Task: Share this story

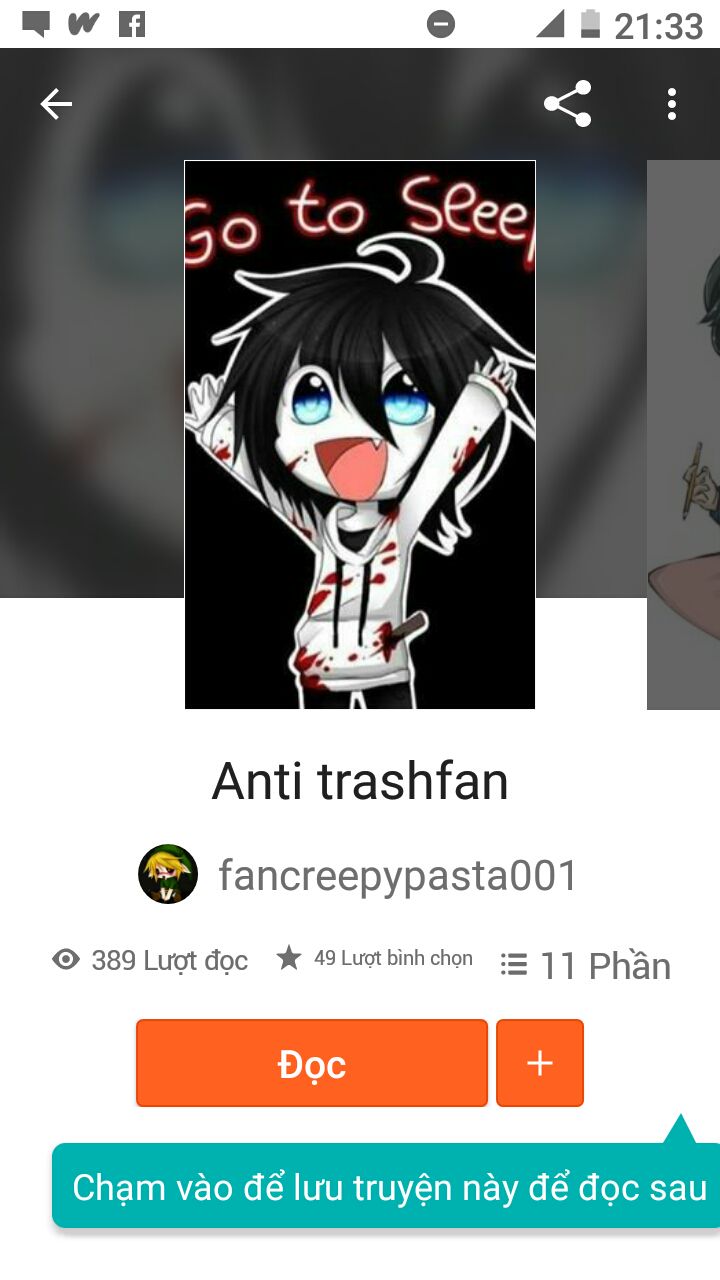Action: click(567, 104)
